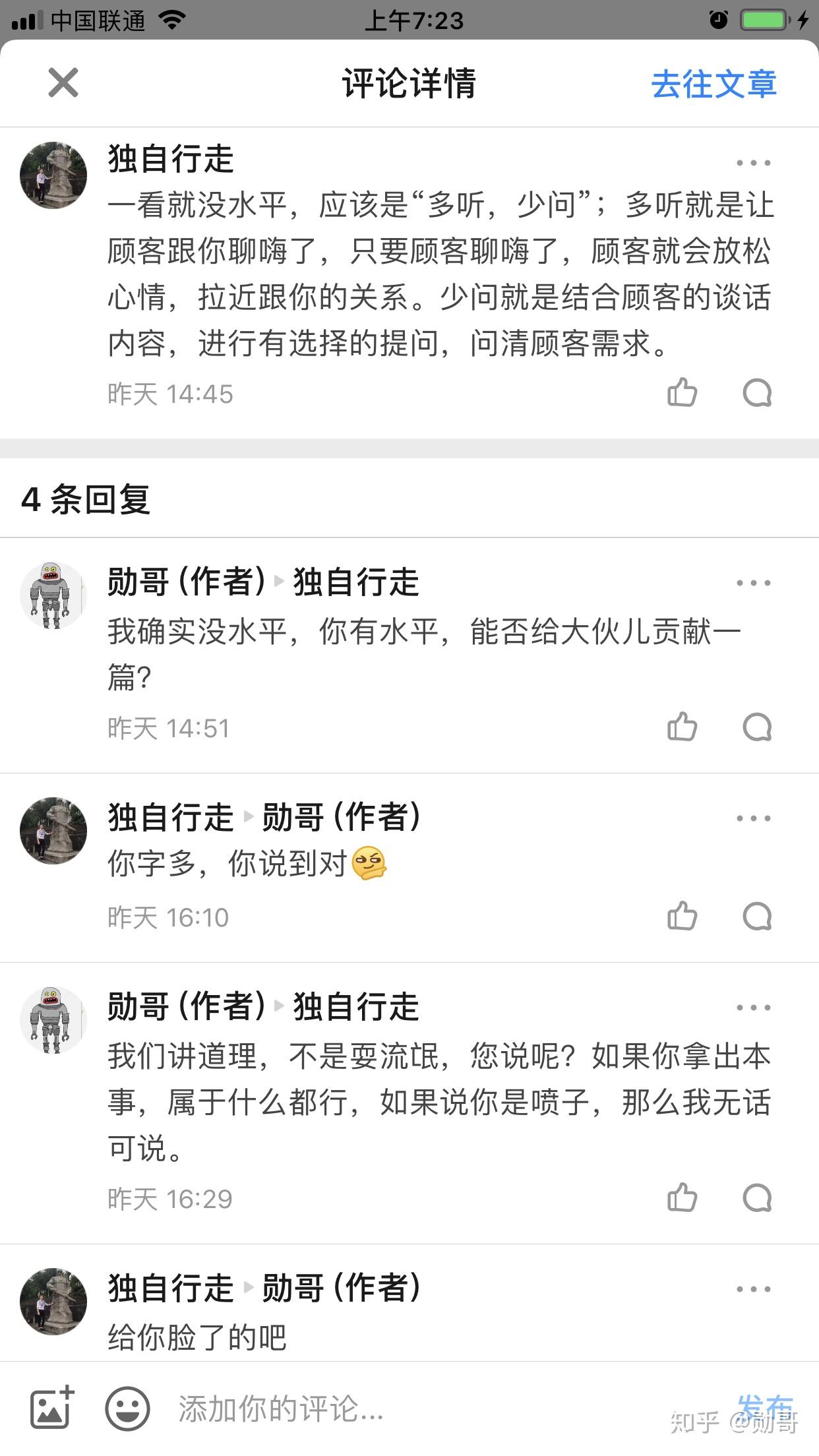View 独自行走's avatar on the top comment
819x1456 pixels.
[x=53, y=175]
